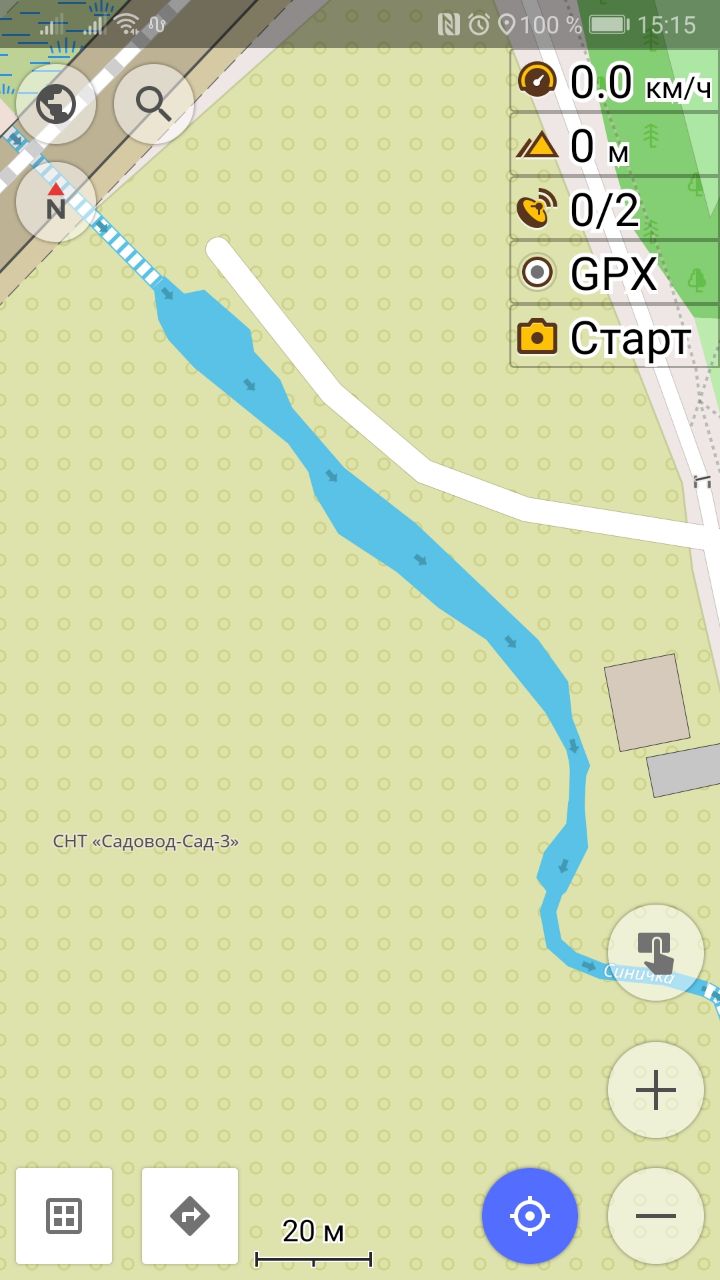
Task: Zoom in the map with plus
Action: [656, 1089]
